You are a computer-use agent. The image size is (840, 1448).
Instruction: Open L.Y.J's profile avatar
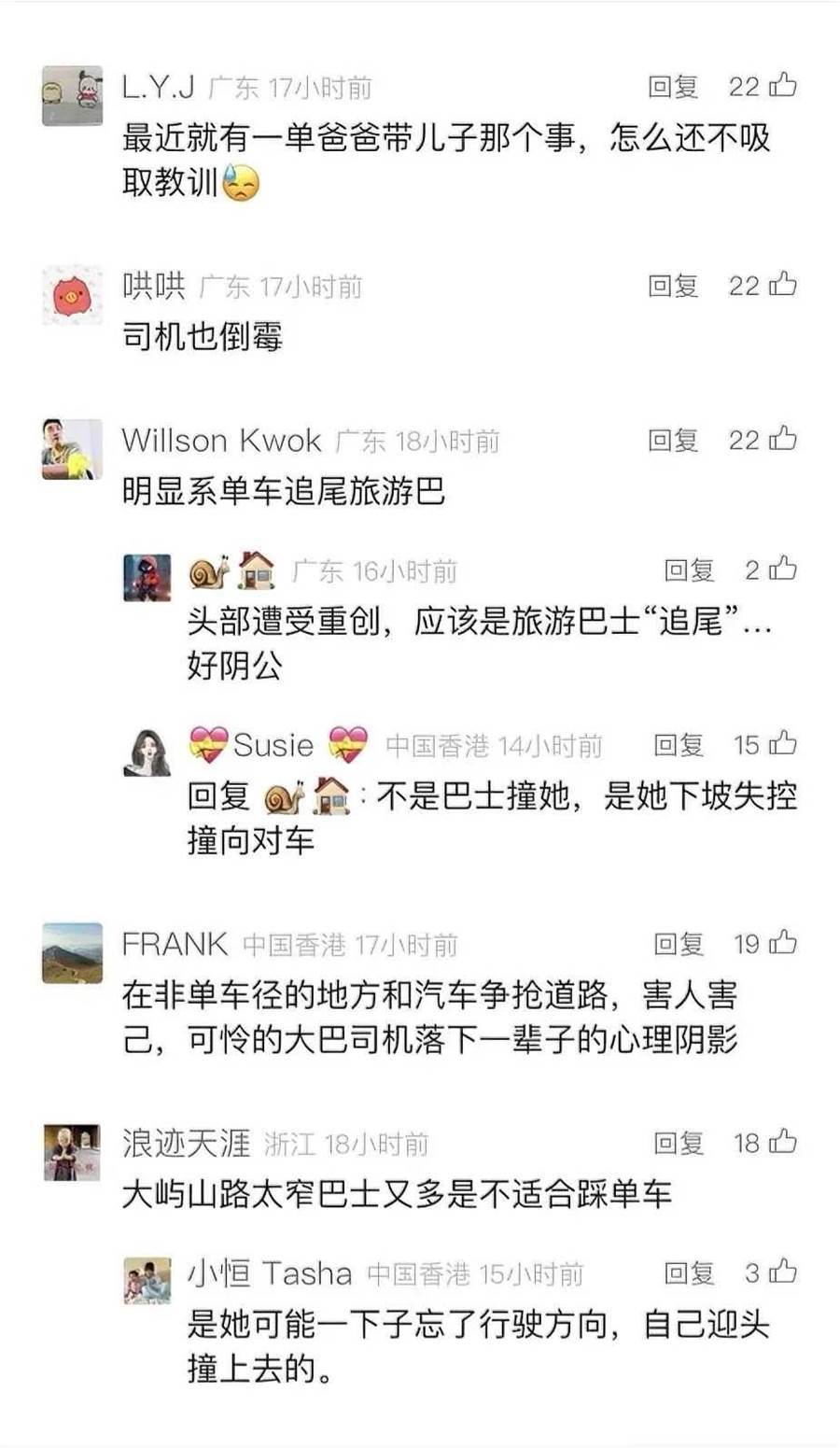point(72,95)
